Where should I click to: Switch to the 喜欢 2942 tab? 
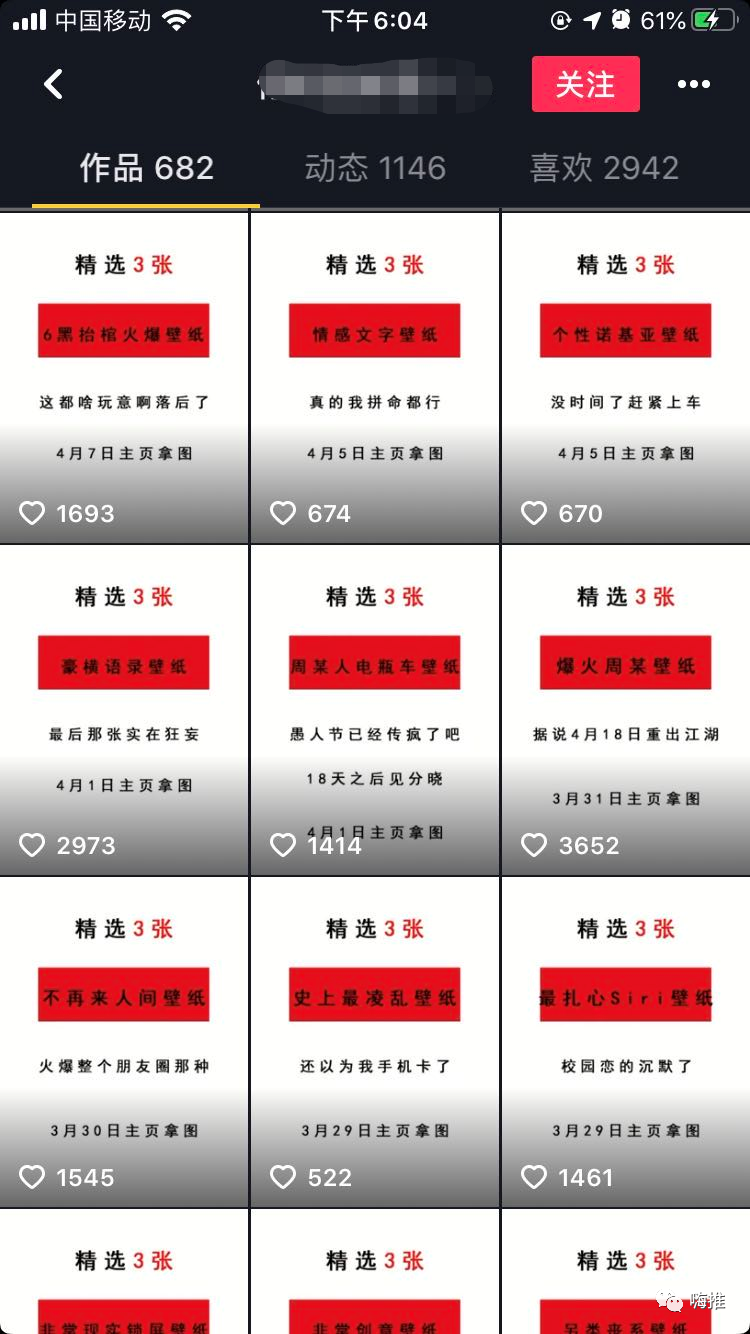point(604,168)
